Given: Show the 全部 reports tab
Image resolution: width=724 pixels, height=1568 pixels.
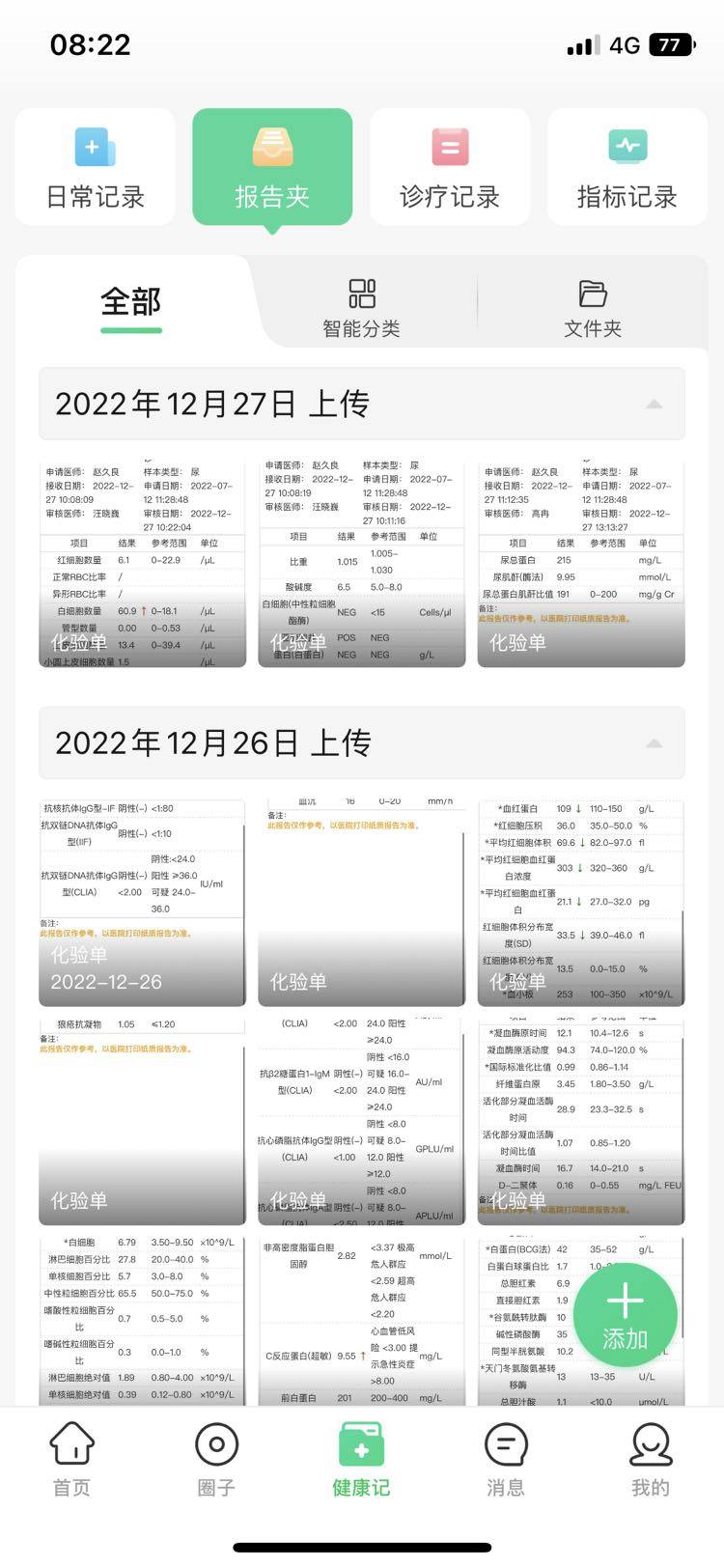Looking at the screenshot, I should click(131, 303).
